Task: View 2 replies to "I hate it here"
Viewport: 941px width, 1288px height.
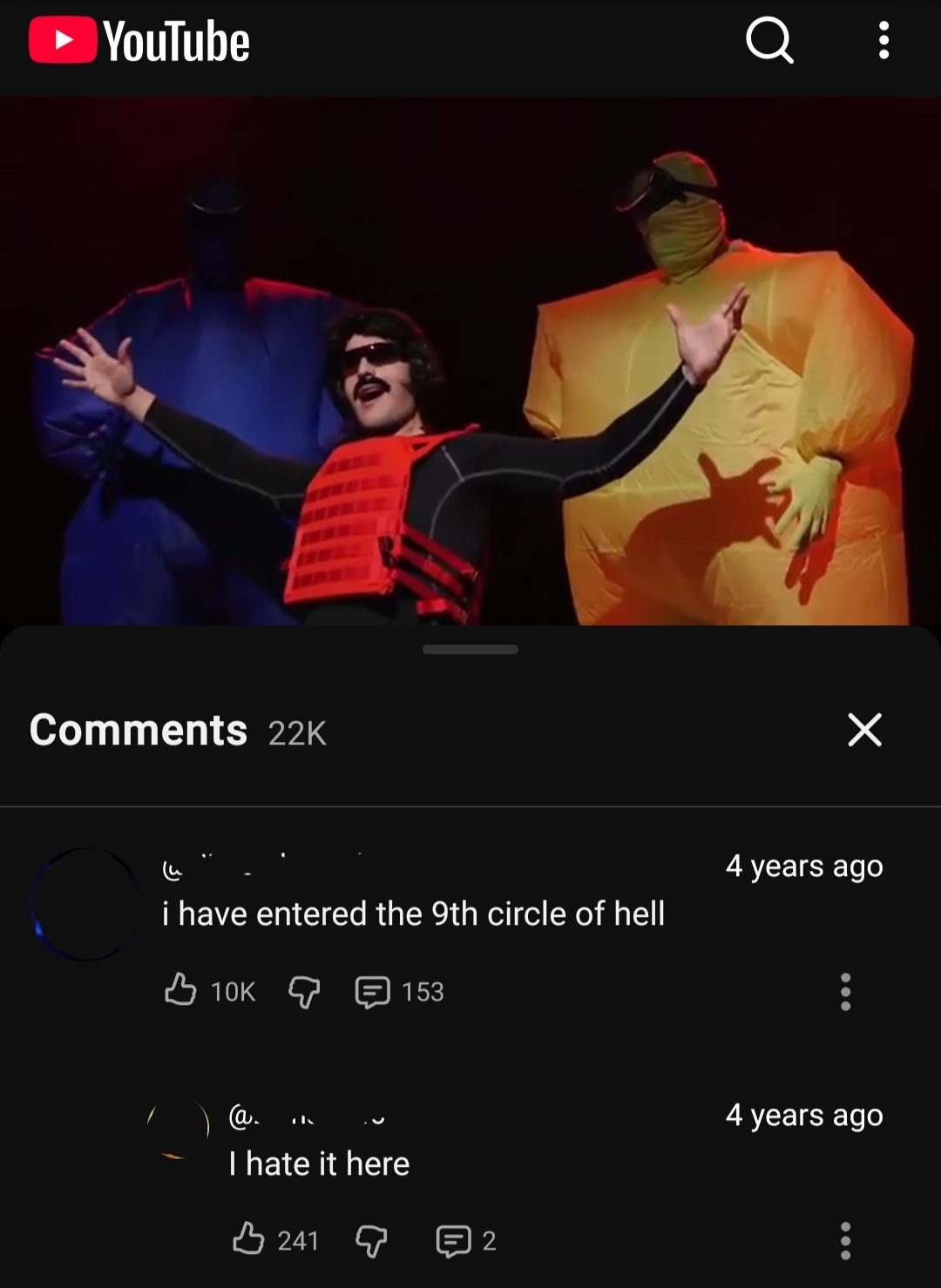Action: coord(465,1240)
